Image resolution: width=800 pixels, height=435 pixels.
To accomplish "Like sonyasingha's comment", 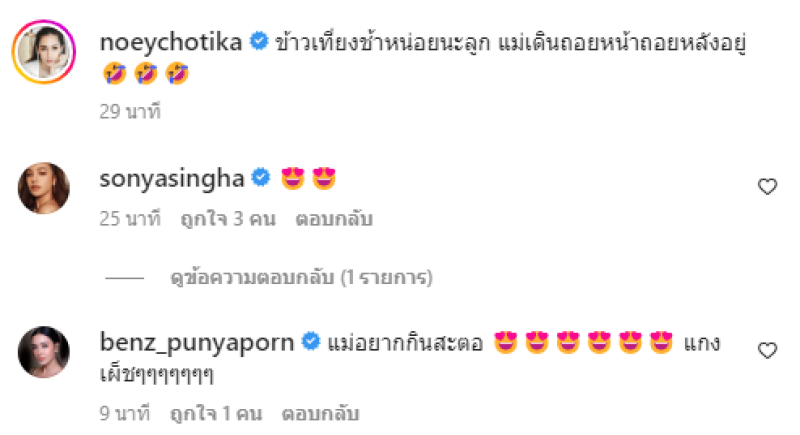I will click(x=767, y=186).
